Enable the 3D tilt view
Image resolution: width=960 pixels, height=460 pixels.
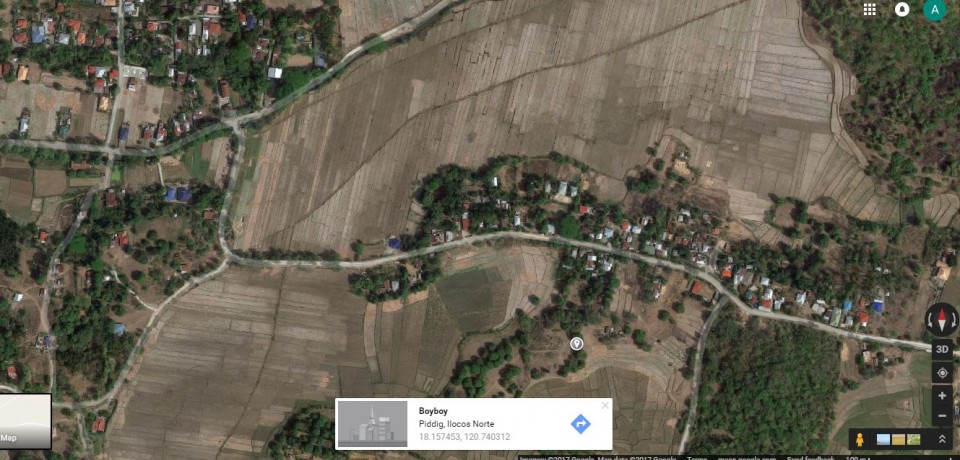coord(942,350)
